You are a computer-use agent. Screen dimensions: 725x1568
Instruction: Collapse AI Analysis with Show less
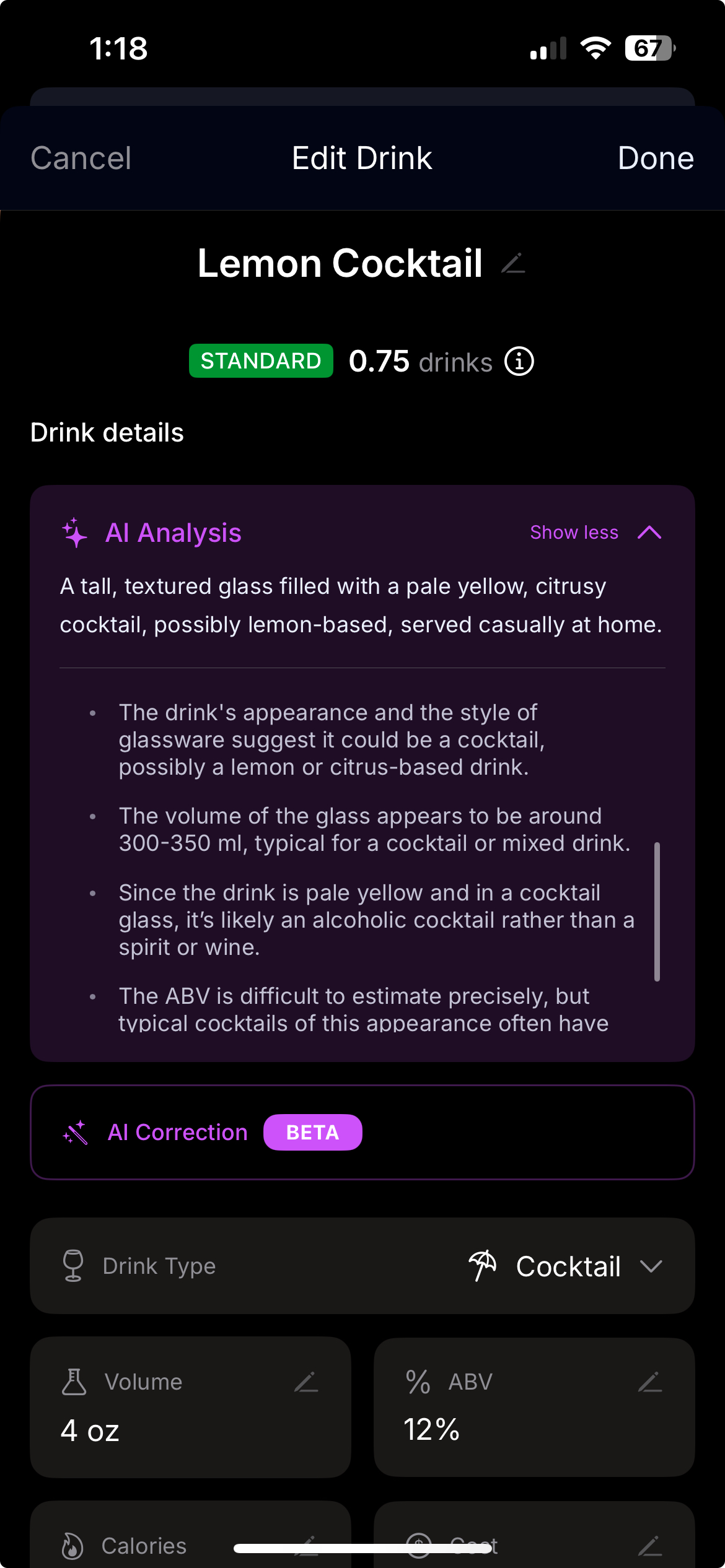coord(595,533)
